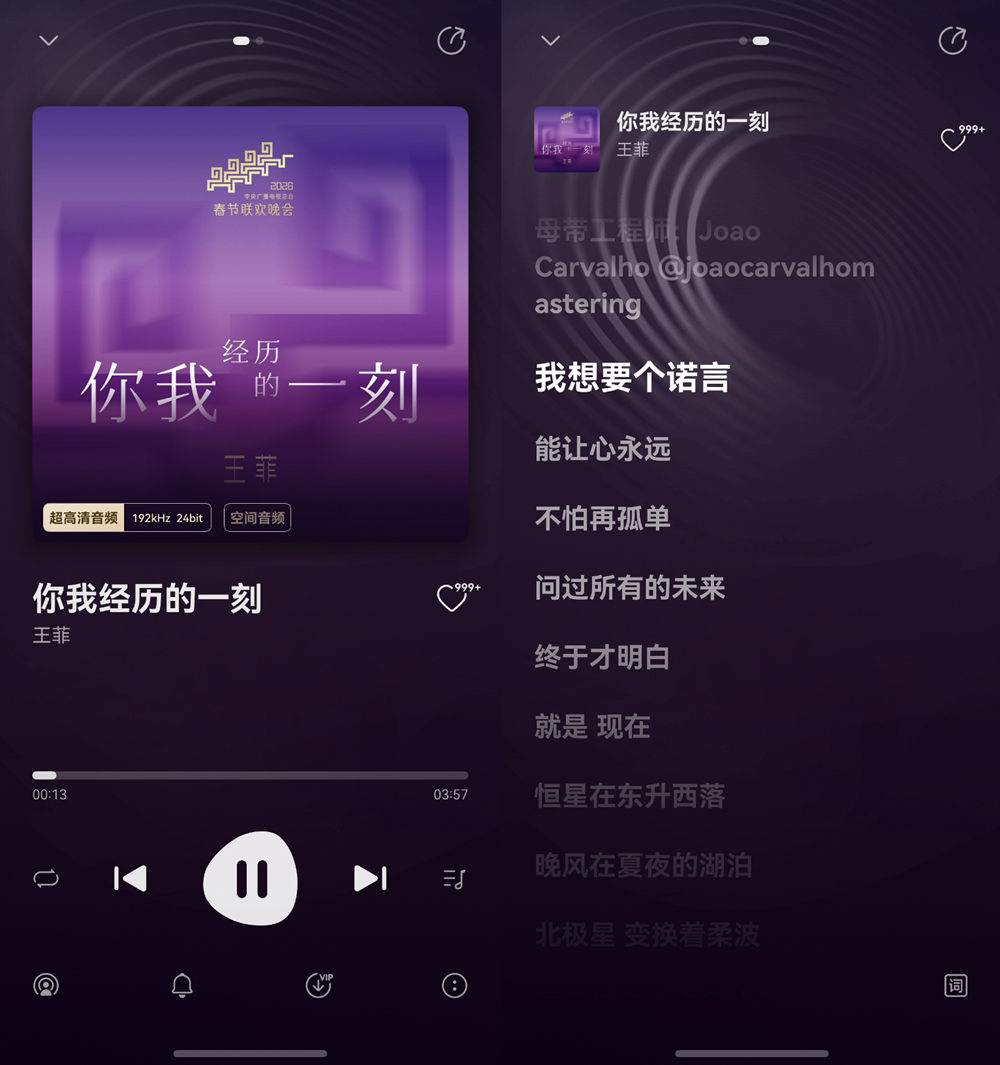Viewport: 1000px width, 1065px height.
Task: Open the notifications bell icon
Action: click(182, 985)
